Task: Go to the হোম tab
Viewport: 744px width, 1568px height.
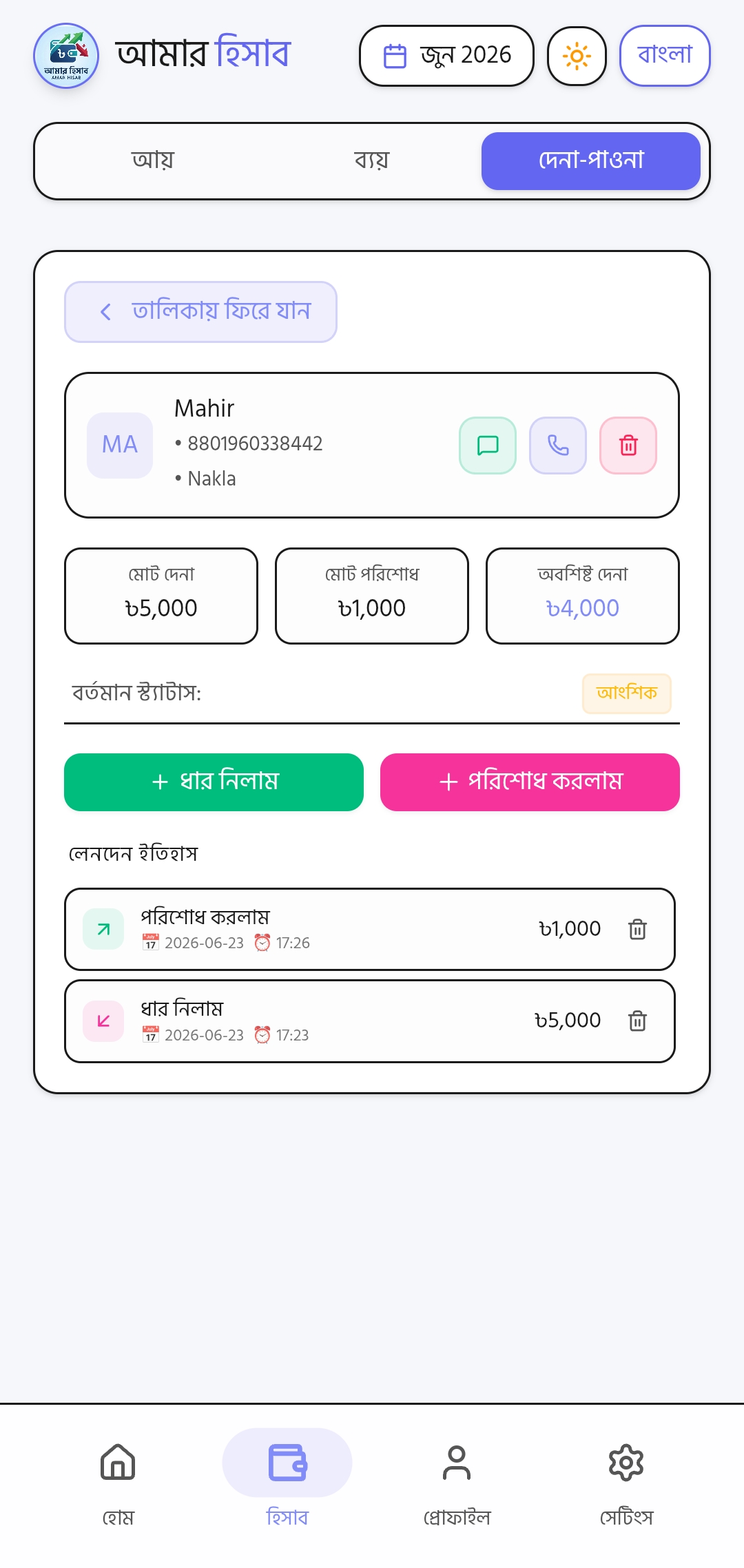Action: pos(118,1482)
